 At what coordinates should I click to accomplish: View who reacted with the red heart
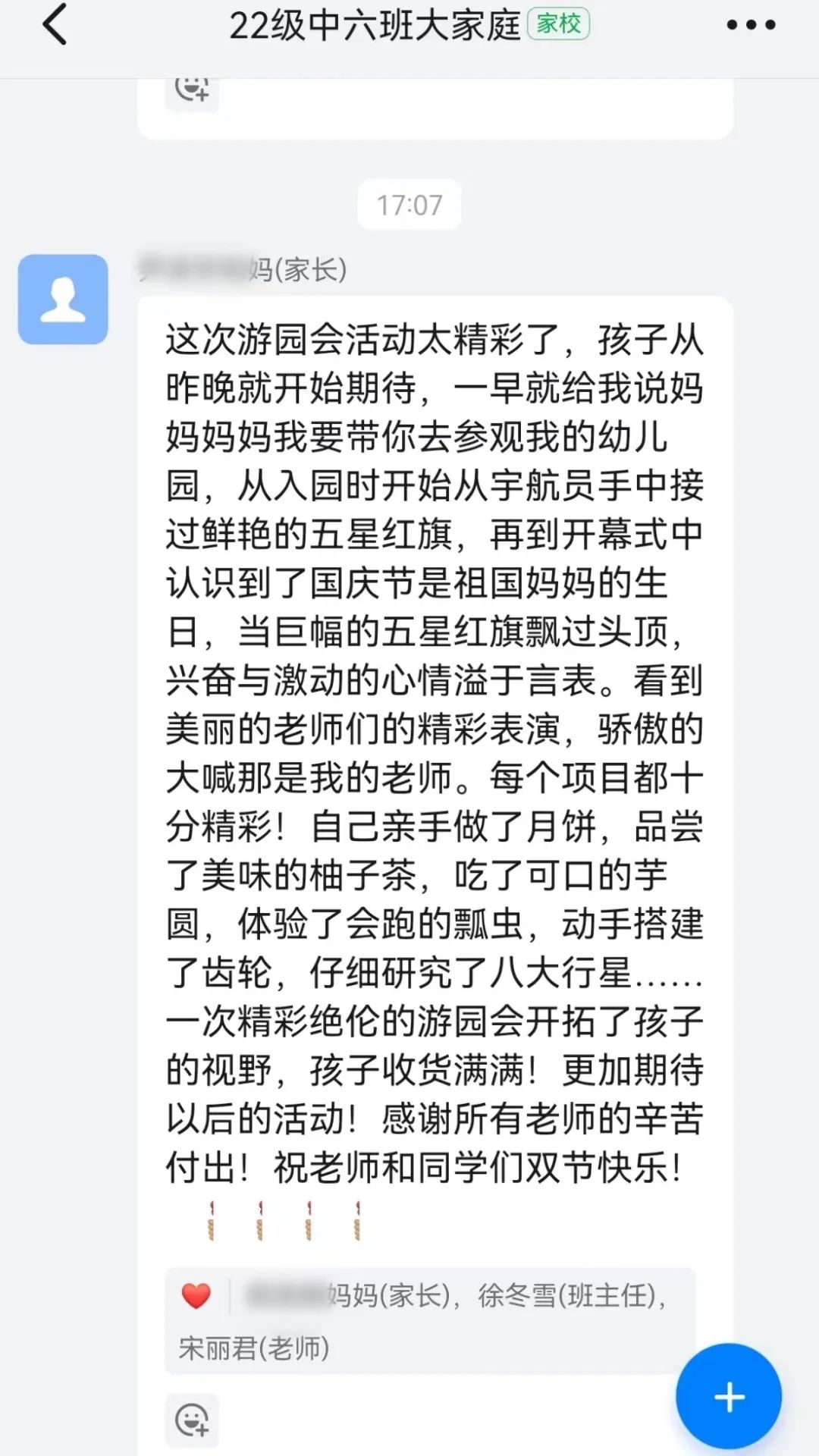coord(196,1296)
